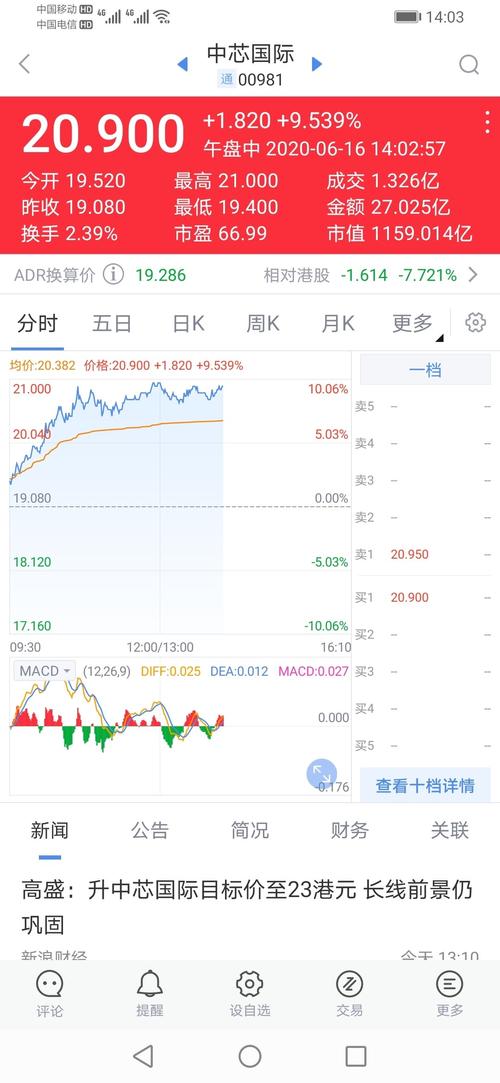Switch to the next stock with right triangle
Screen dimensions: 500x1083
point(317,64)
